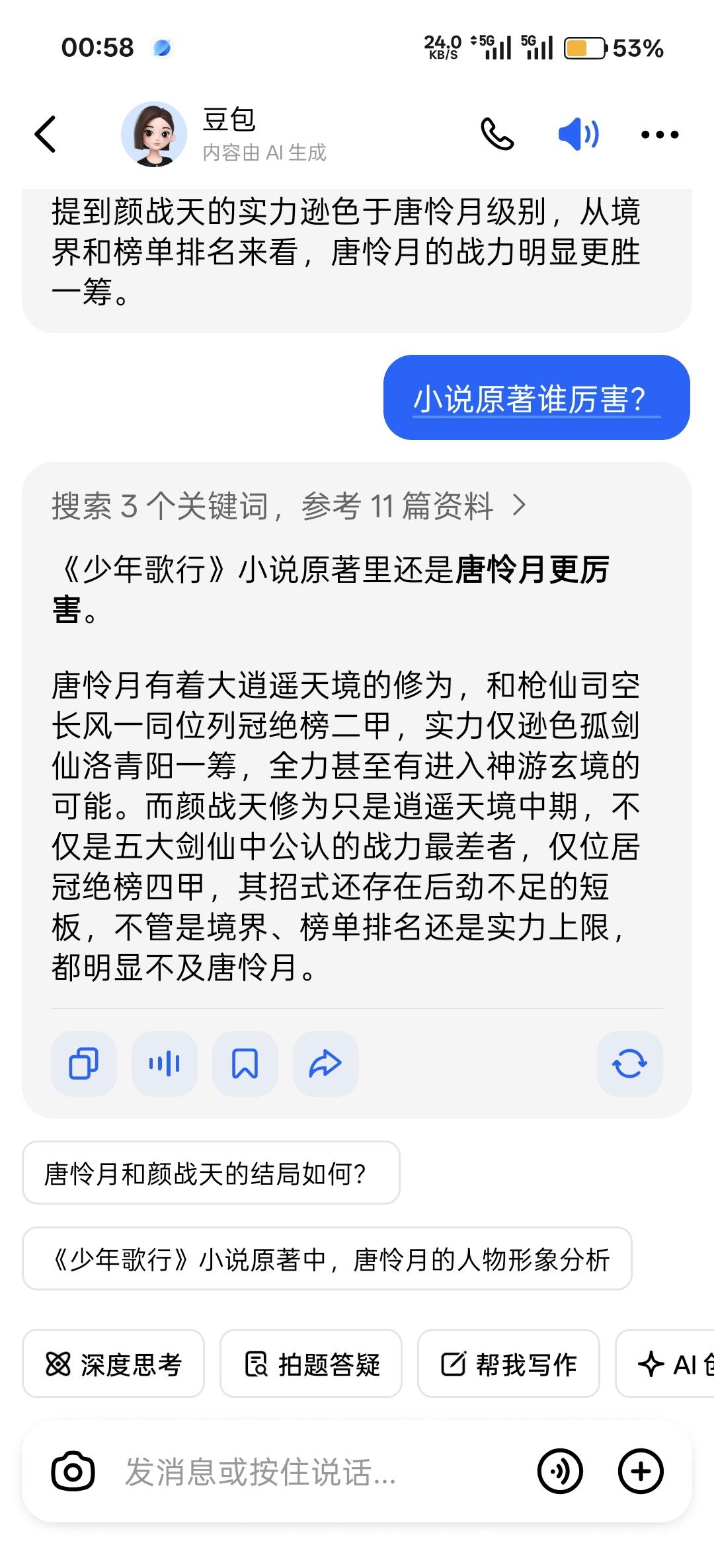Go back from the 豆包 chat

click(46, 134)
